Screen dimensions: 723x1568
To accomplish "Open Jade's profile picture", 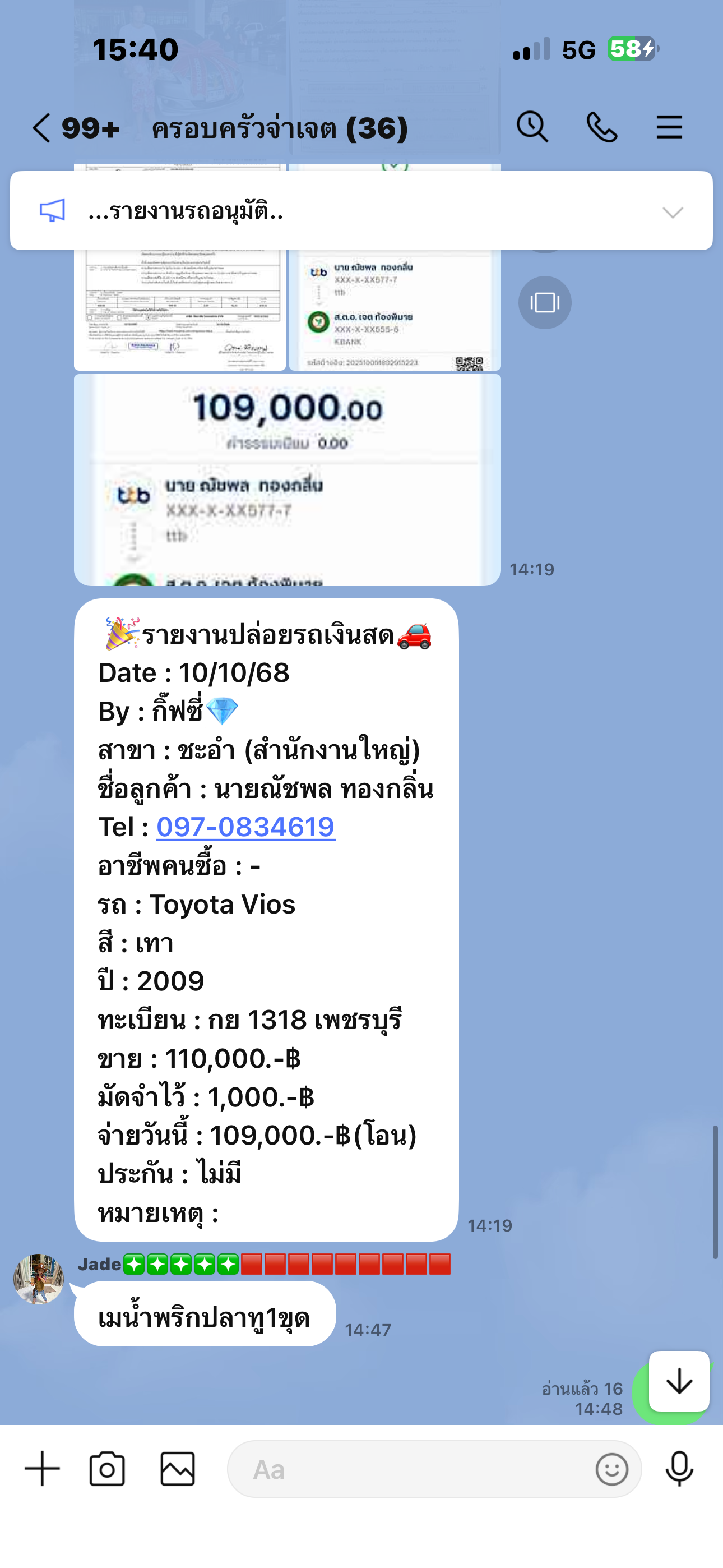I will [x=39, y=1278].
